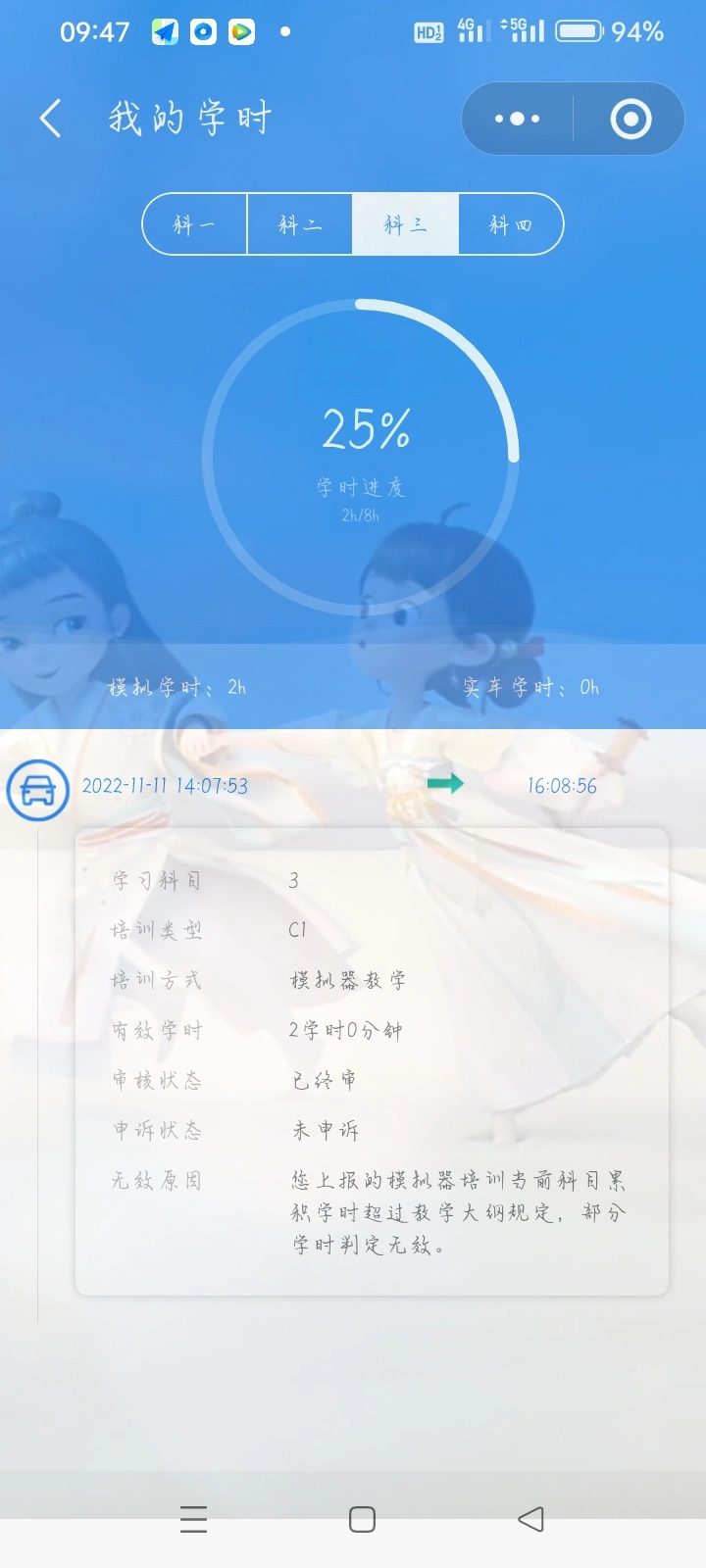Open the mini program more options menu
Screen dimensions: 706x1568
click(518, 119)
